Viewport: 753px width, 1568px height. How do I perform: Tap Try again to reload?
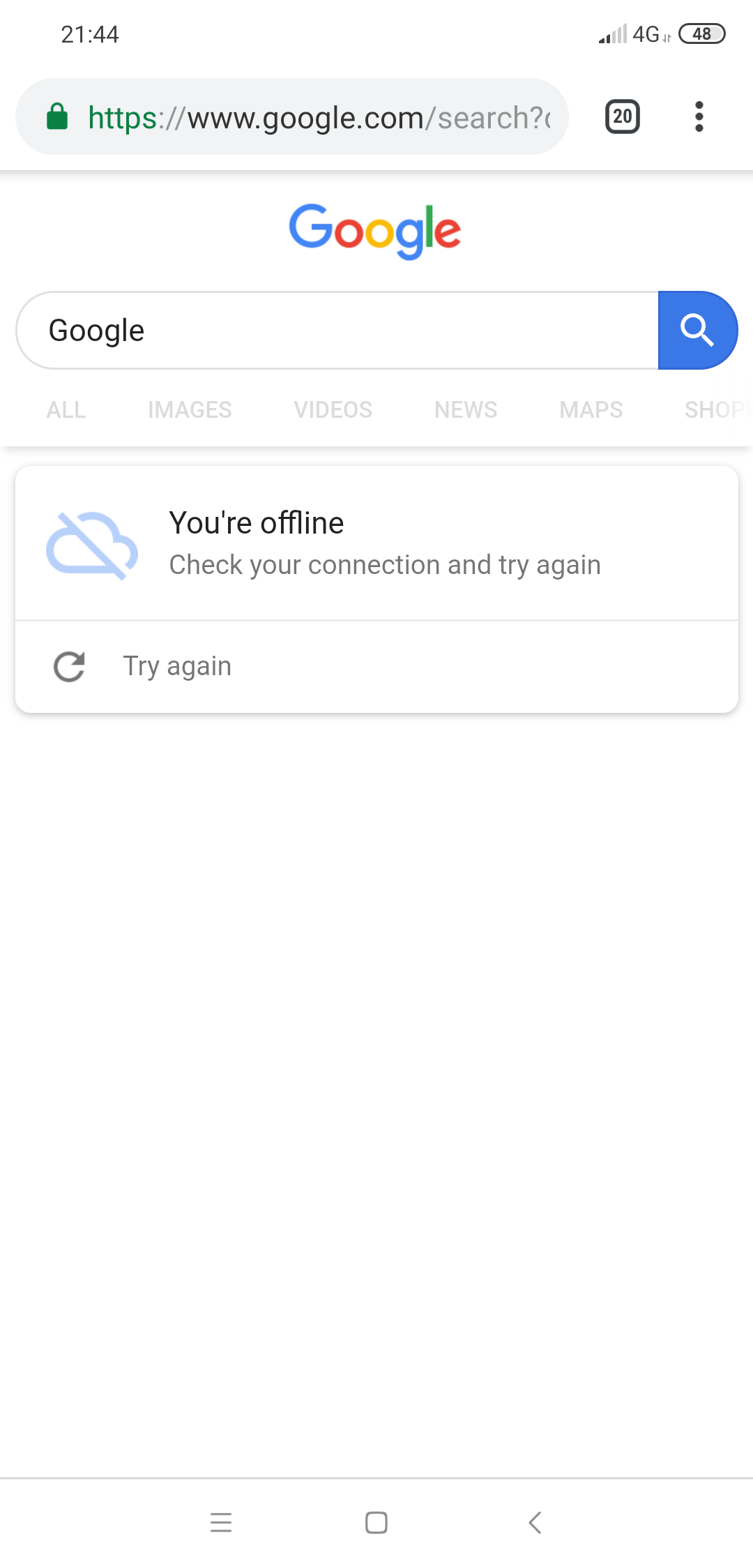click(x=177, y=666)
